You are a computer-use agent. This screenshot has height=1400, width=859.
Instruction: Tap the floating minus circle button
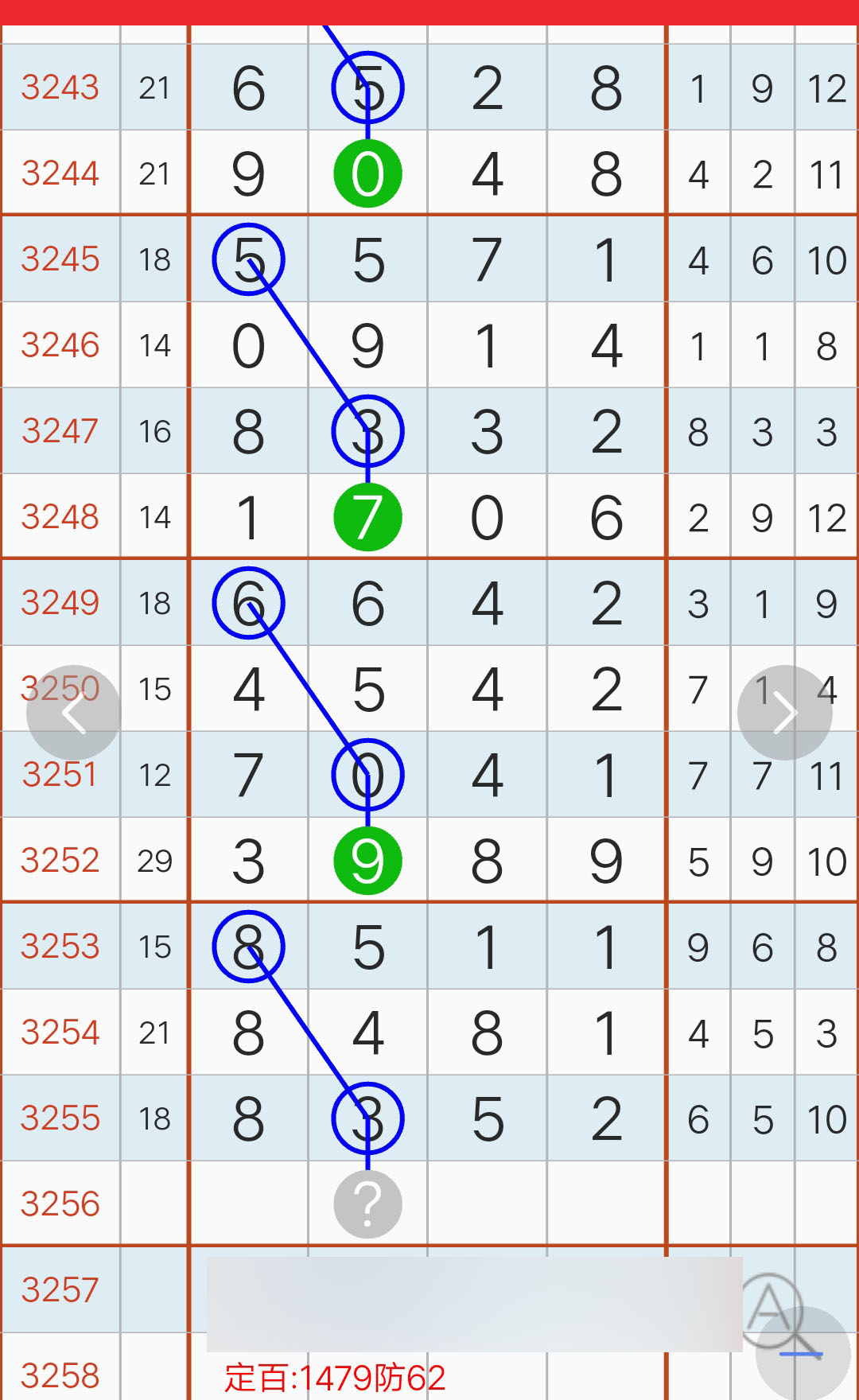(802, 1354)
